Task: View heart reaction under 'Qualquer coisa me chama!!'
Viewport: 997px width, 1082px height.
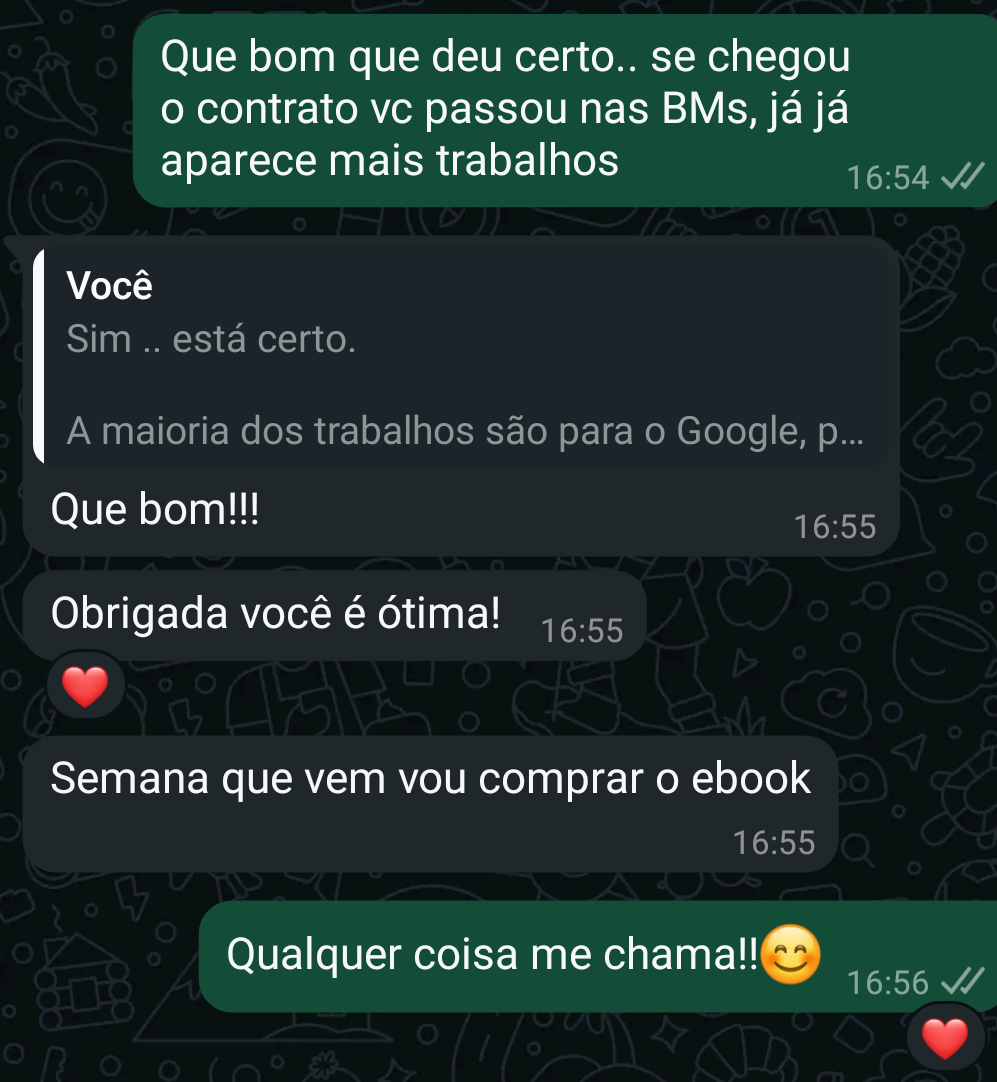Action: (x=945, y=1038)
